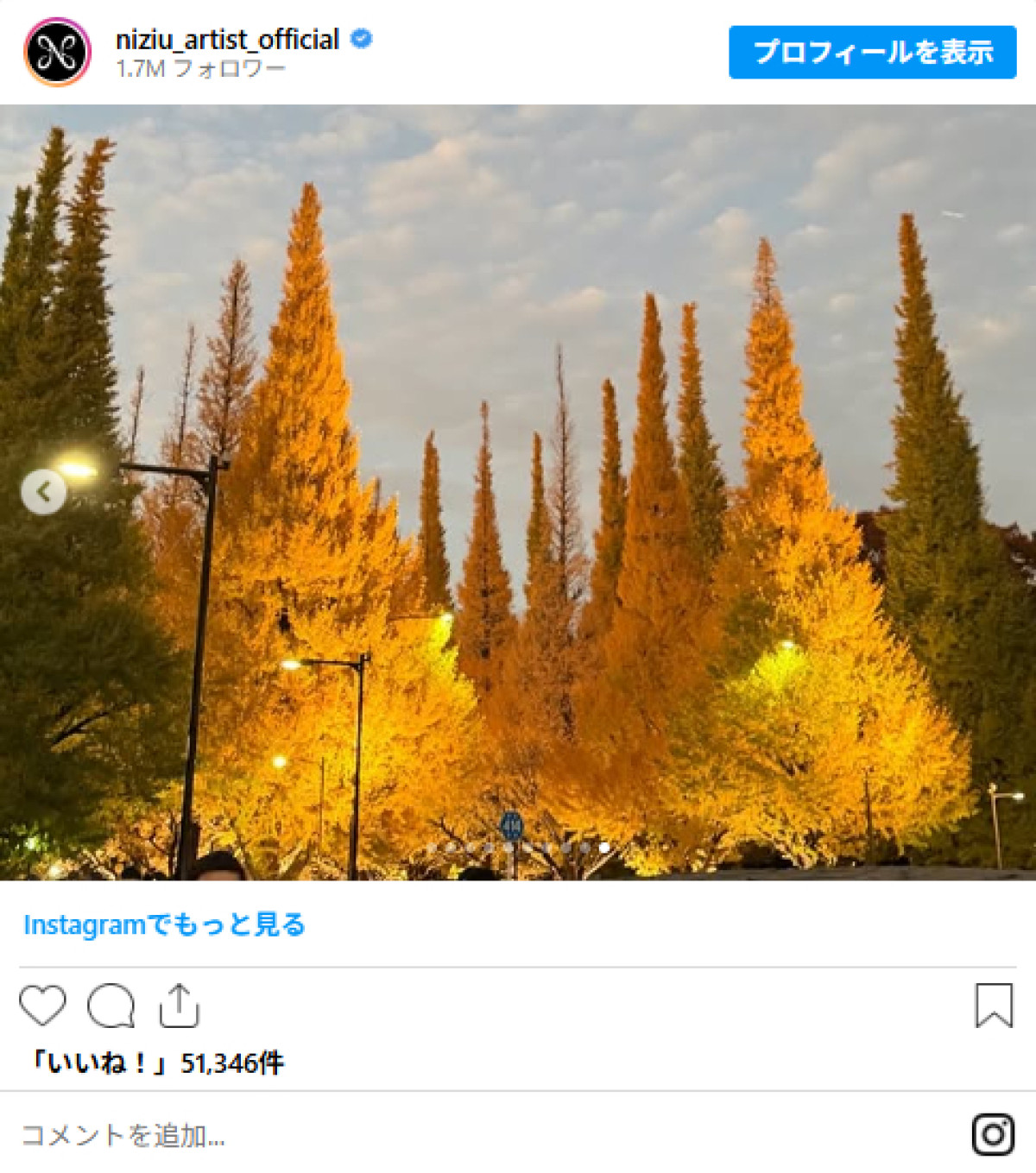This screenshot has width=1036, height=1173.
Task: Go to the previous photo in carousel
Action: coord(43,492)
